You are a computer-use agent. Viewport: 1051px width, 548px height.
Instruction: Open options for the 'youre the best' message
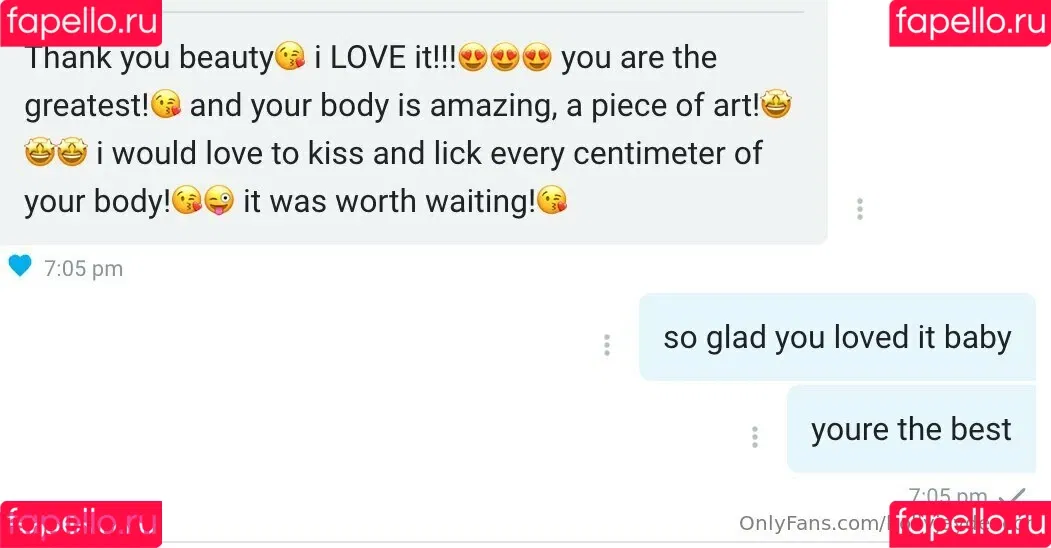755,437
